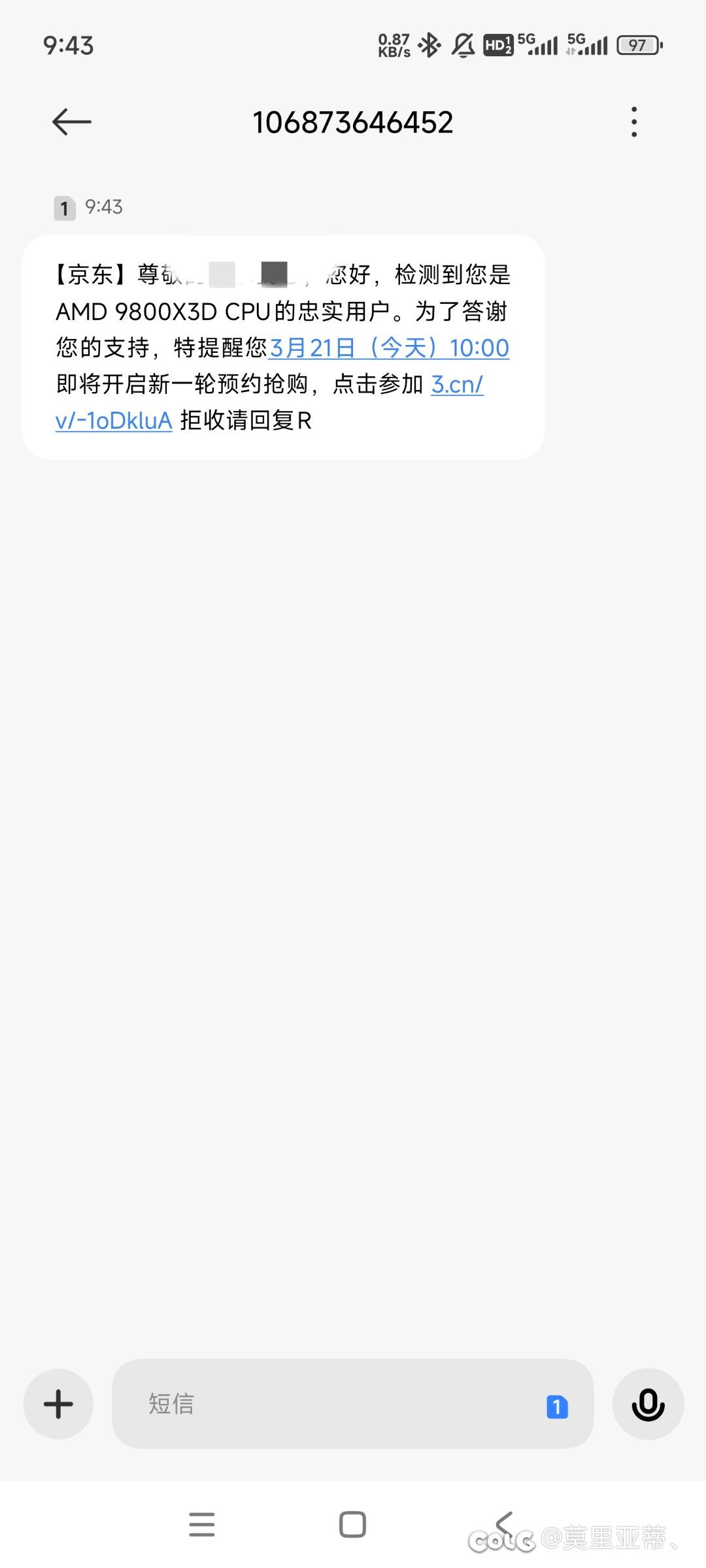Tap sender number 106873646452 in title bar
This screenshot has width=706, height=1568.
pos(353,123)
